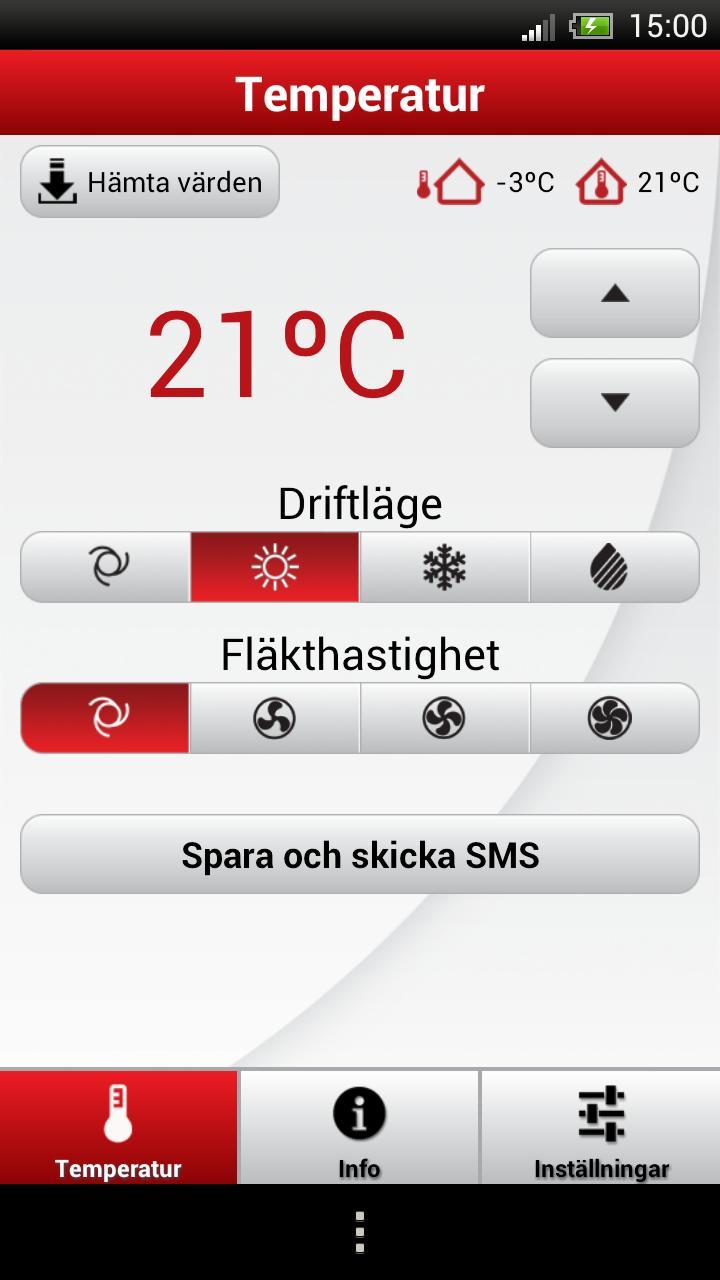
Task: Tap the Hämta värden button
Action: [x=150, y=182]
